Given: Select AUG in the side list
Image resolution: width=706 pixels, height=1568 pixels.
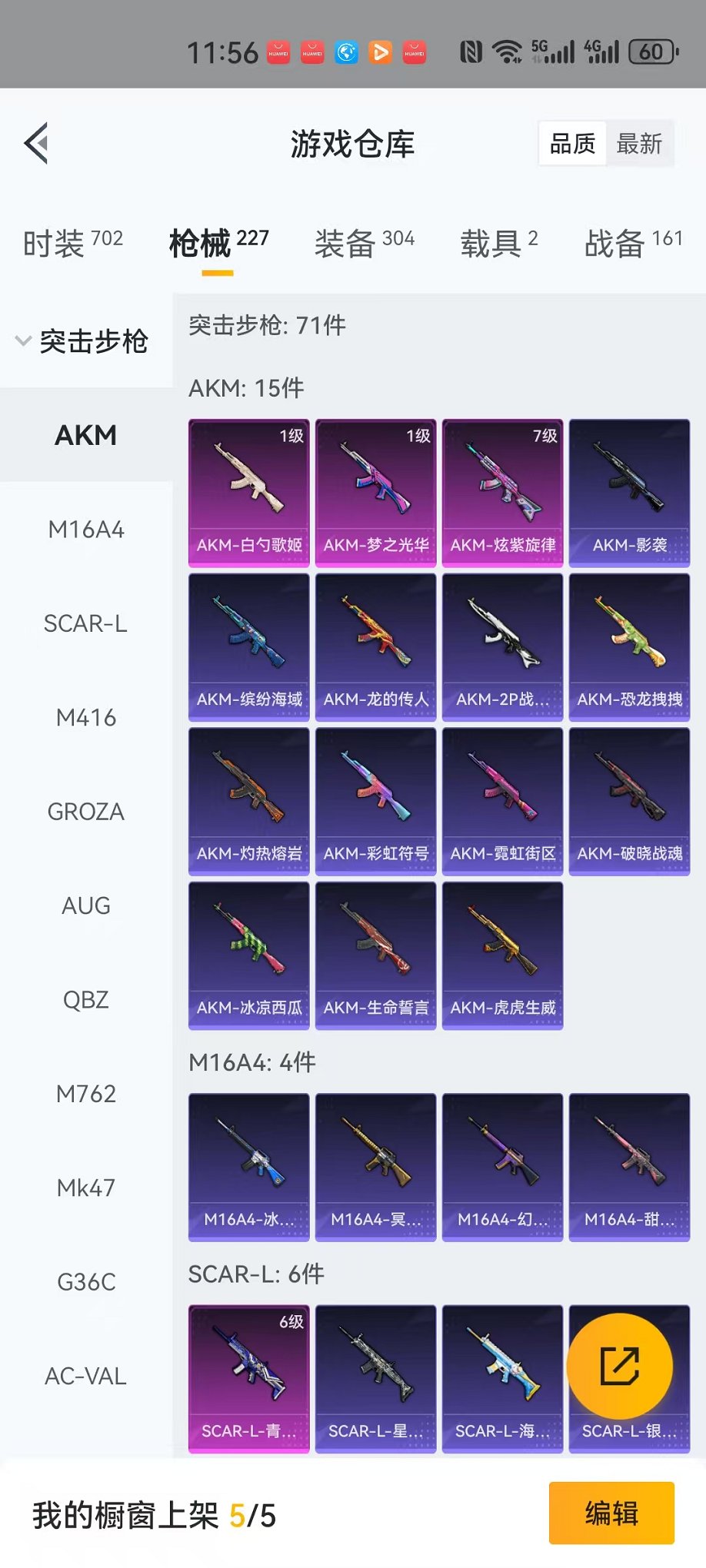Looking at the screenshot, I should 86,906.
